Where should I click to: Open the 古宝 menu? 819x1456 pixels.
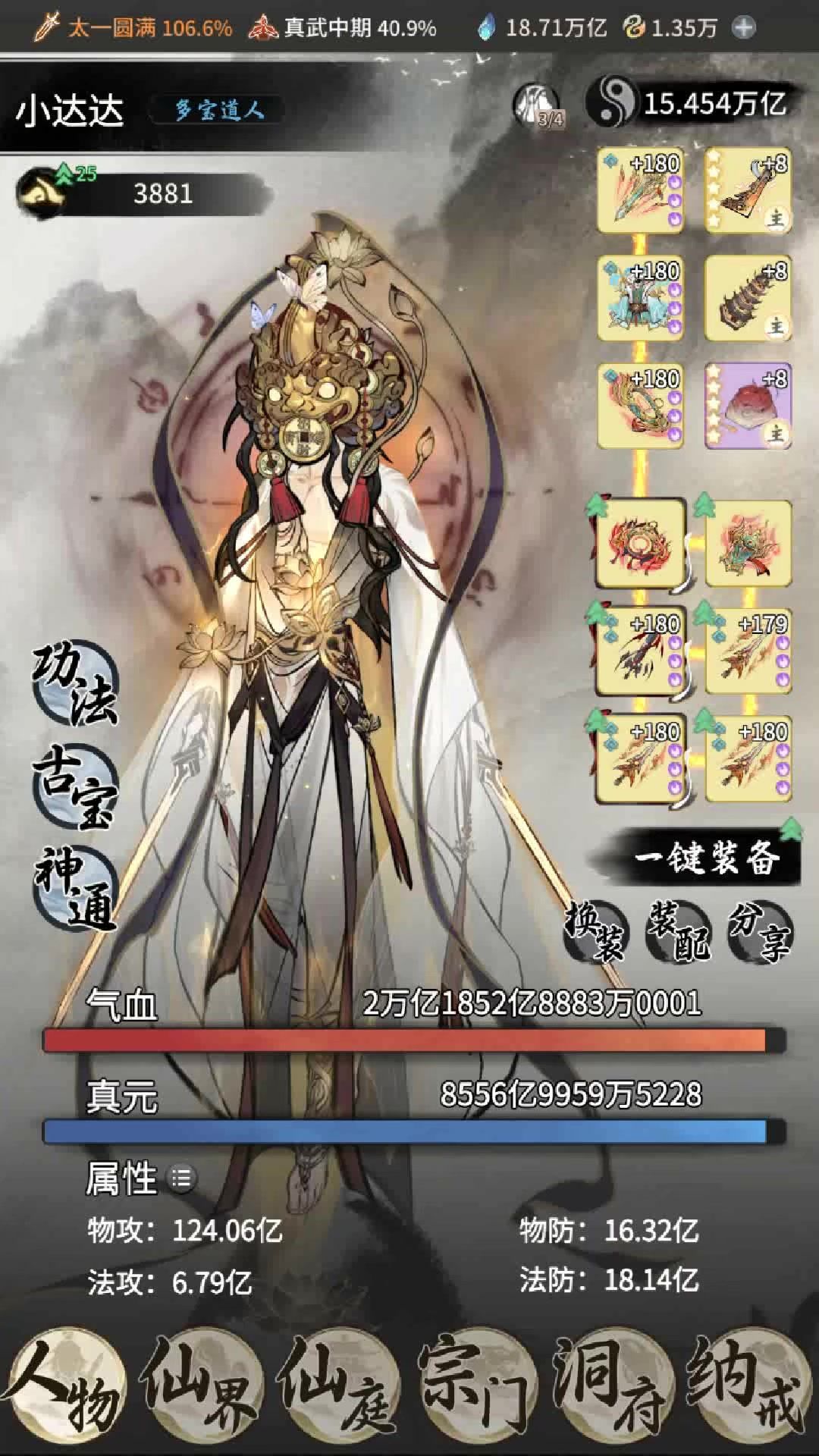pos(75,786)
